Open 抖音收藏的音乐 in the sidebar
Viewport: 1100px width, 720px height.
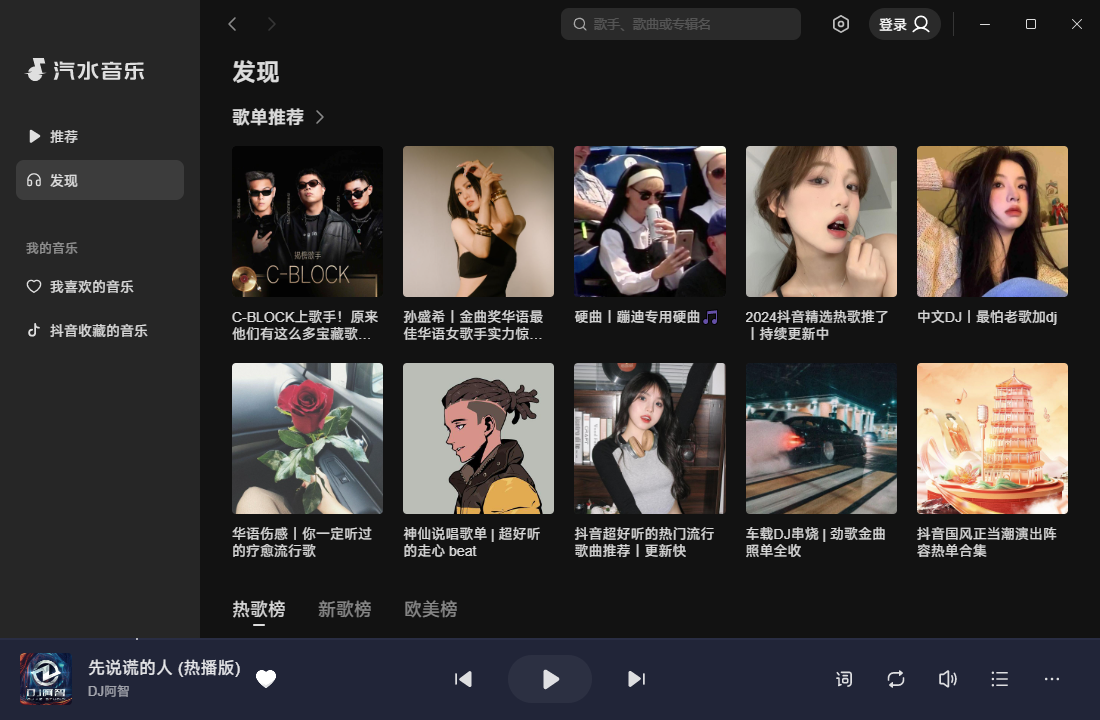point(98,331)
